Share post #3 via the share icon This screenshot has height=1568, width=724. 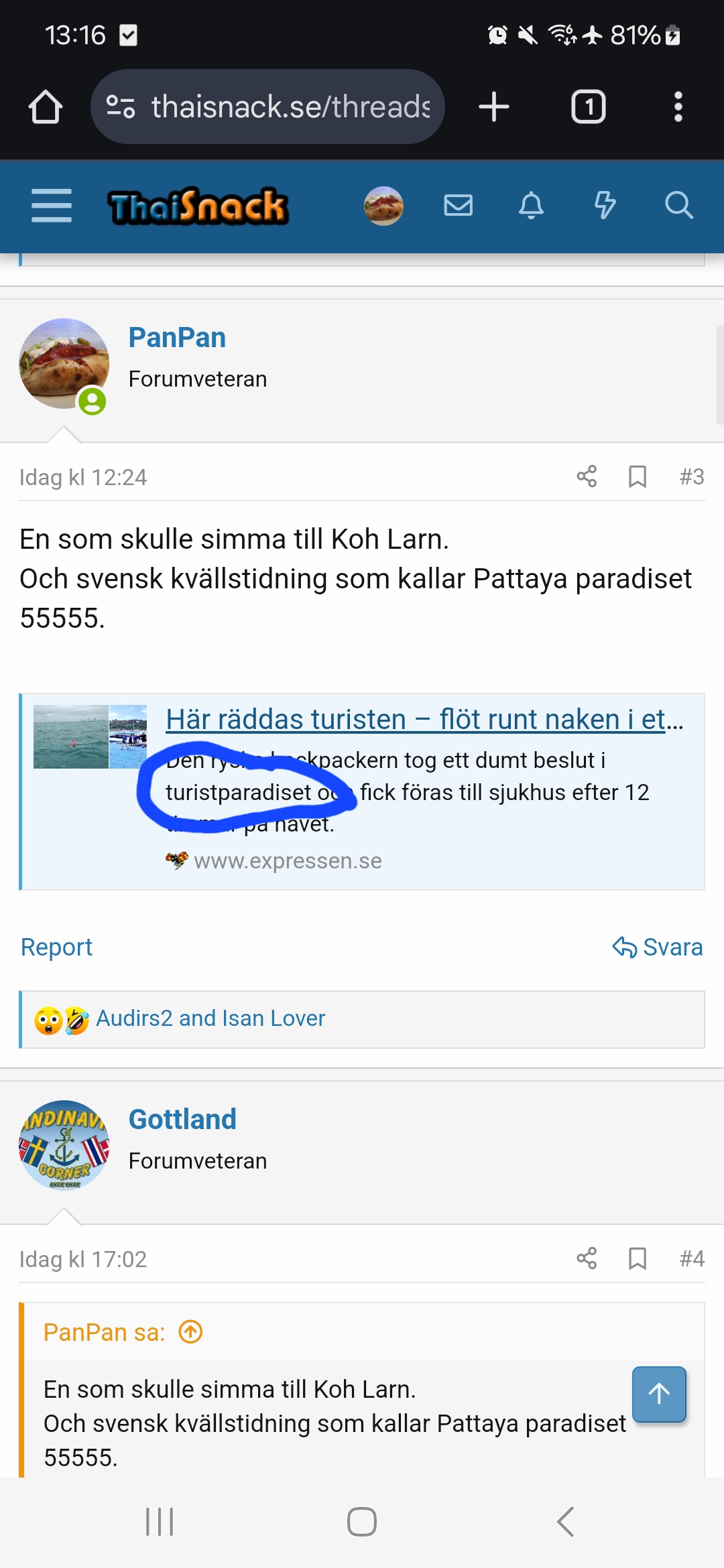tap(586, 477)
